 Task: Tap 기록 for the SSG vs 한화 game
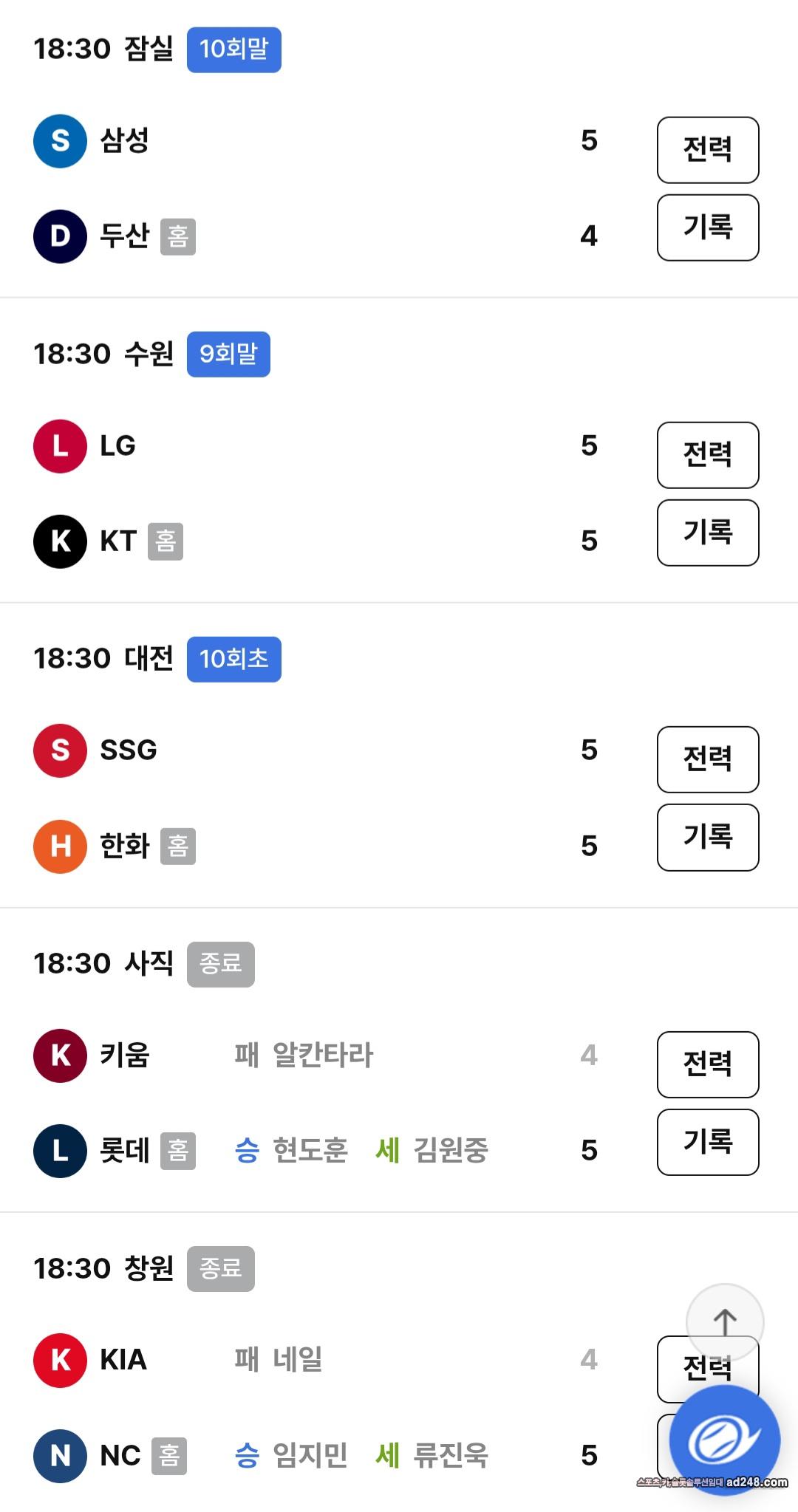pyautogui.click(x=707, y=837)
